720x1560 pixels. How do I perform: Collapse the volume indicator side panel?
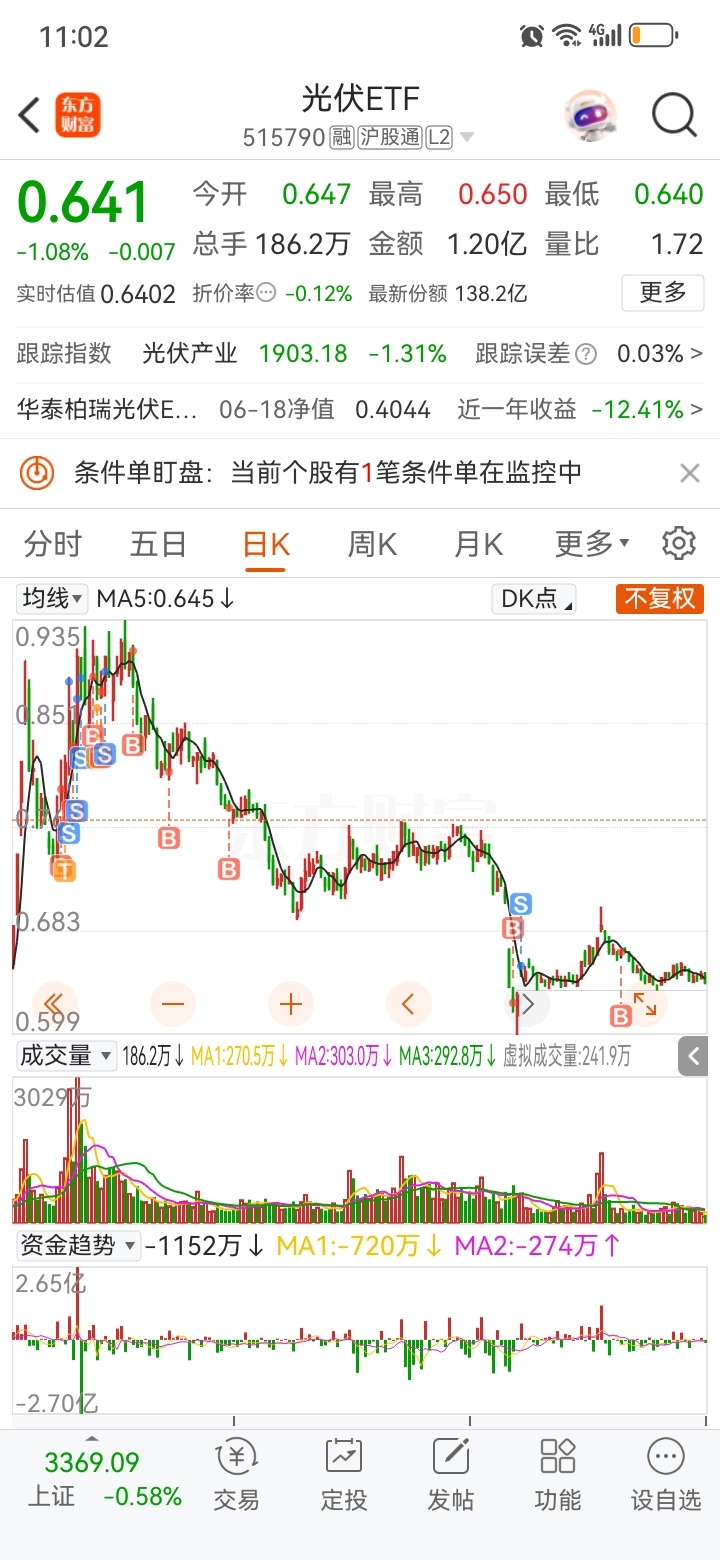point(692,1056)
